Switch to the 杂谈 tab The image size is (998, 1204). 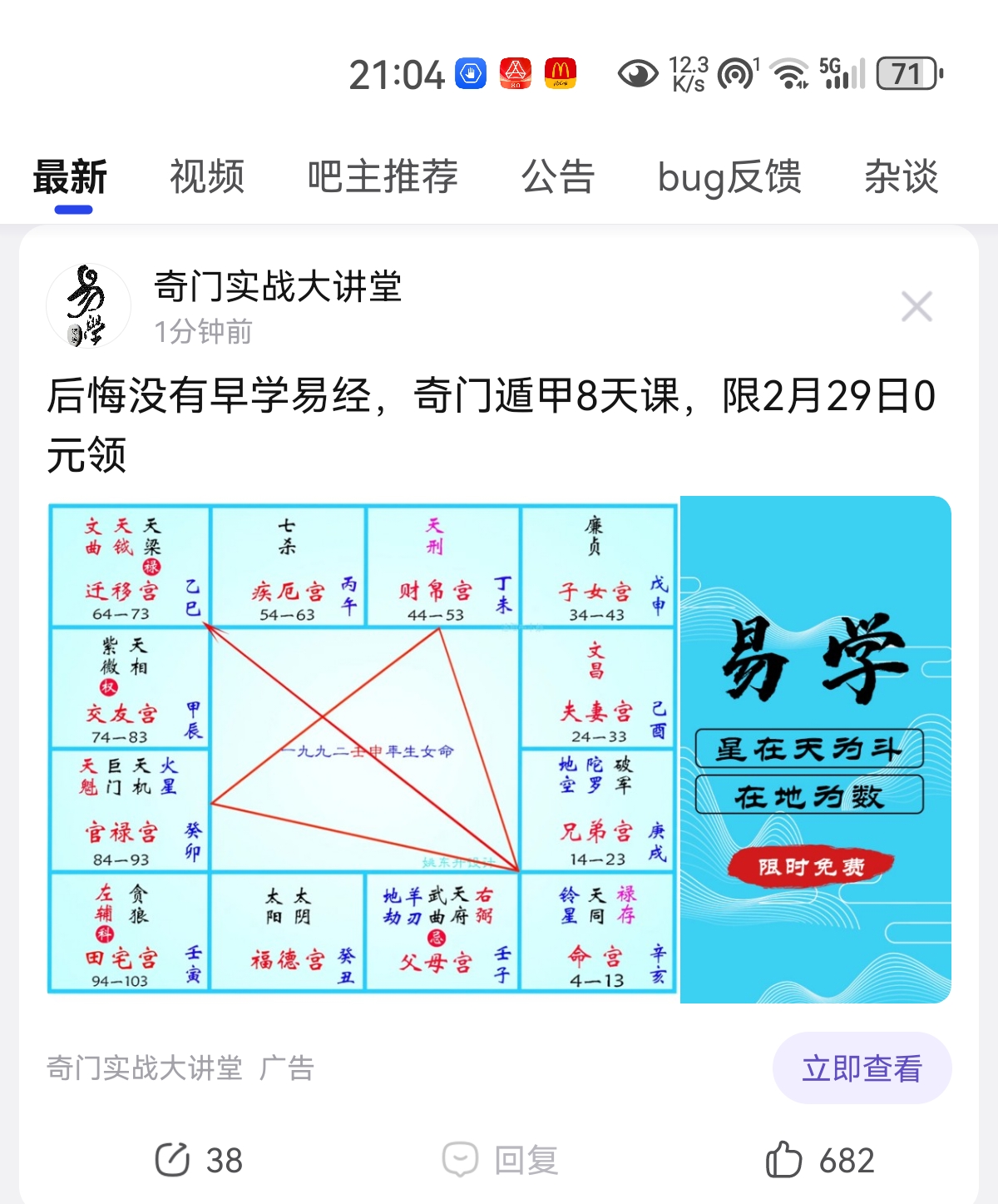tap(901, 177)
